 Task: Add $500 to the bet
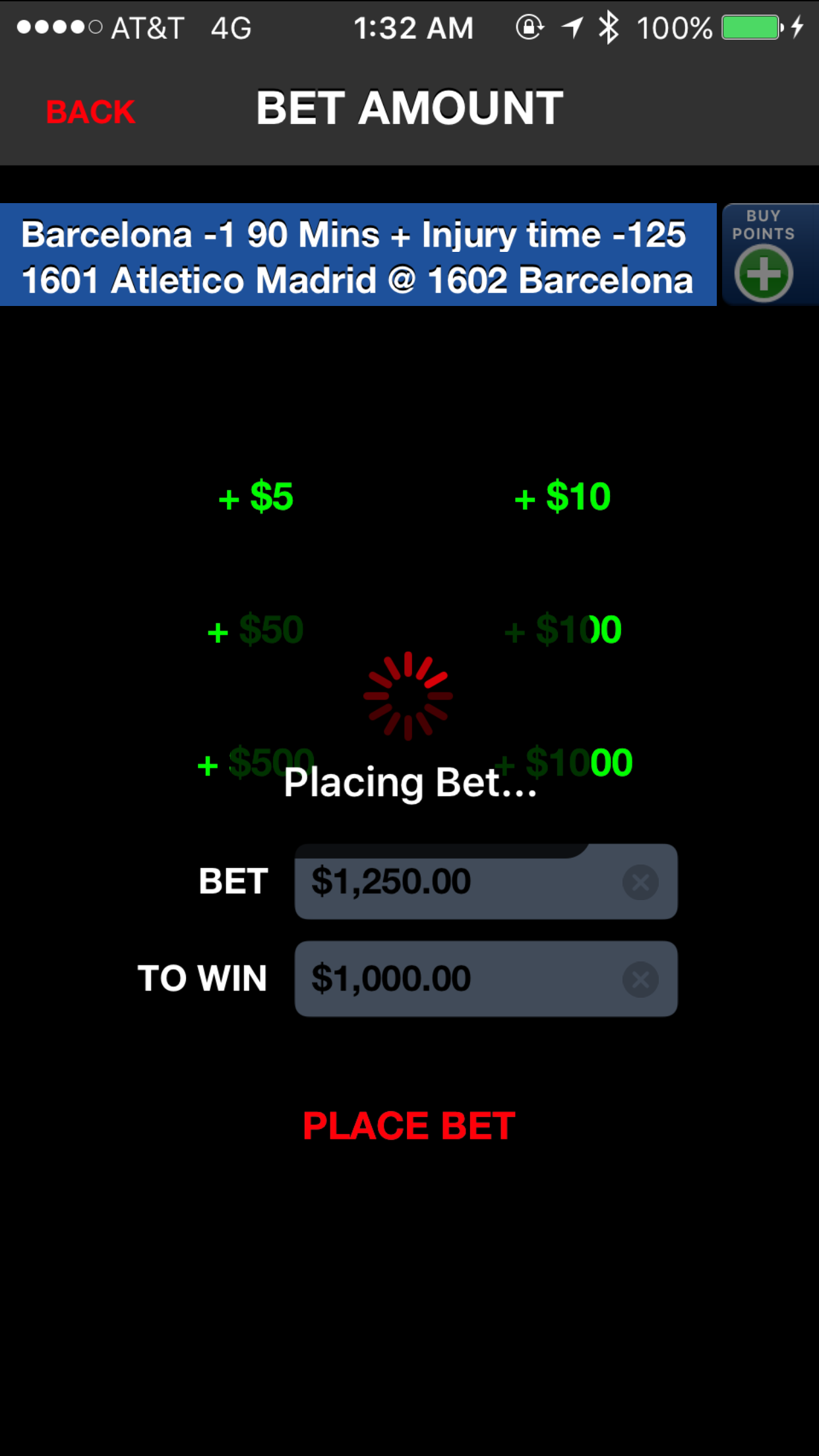pos(256,763)
